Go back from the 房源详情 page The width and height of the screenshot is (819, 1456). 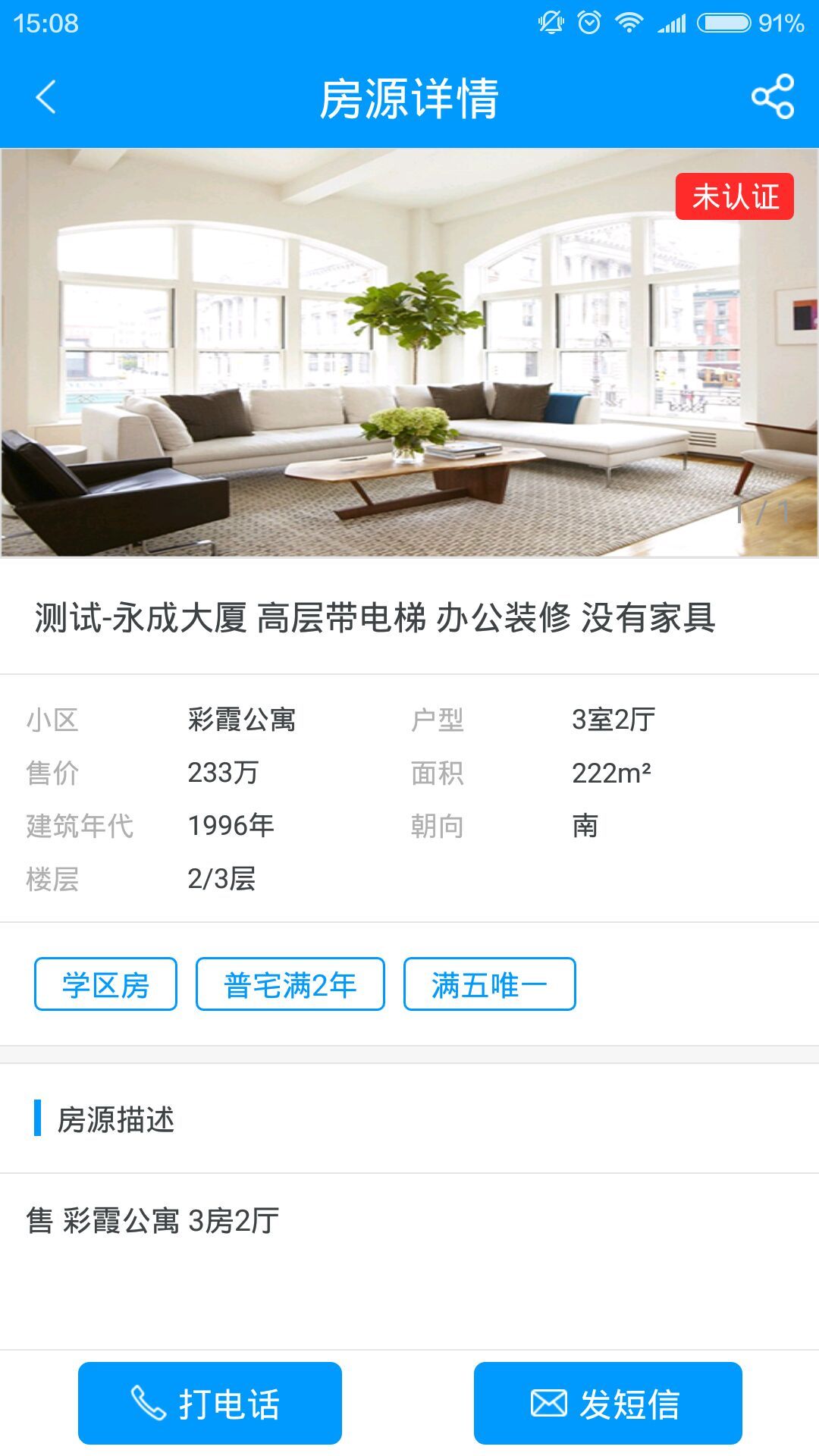pos(46,97)
